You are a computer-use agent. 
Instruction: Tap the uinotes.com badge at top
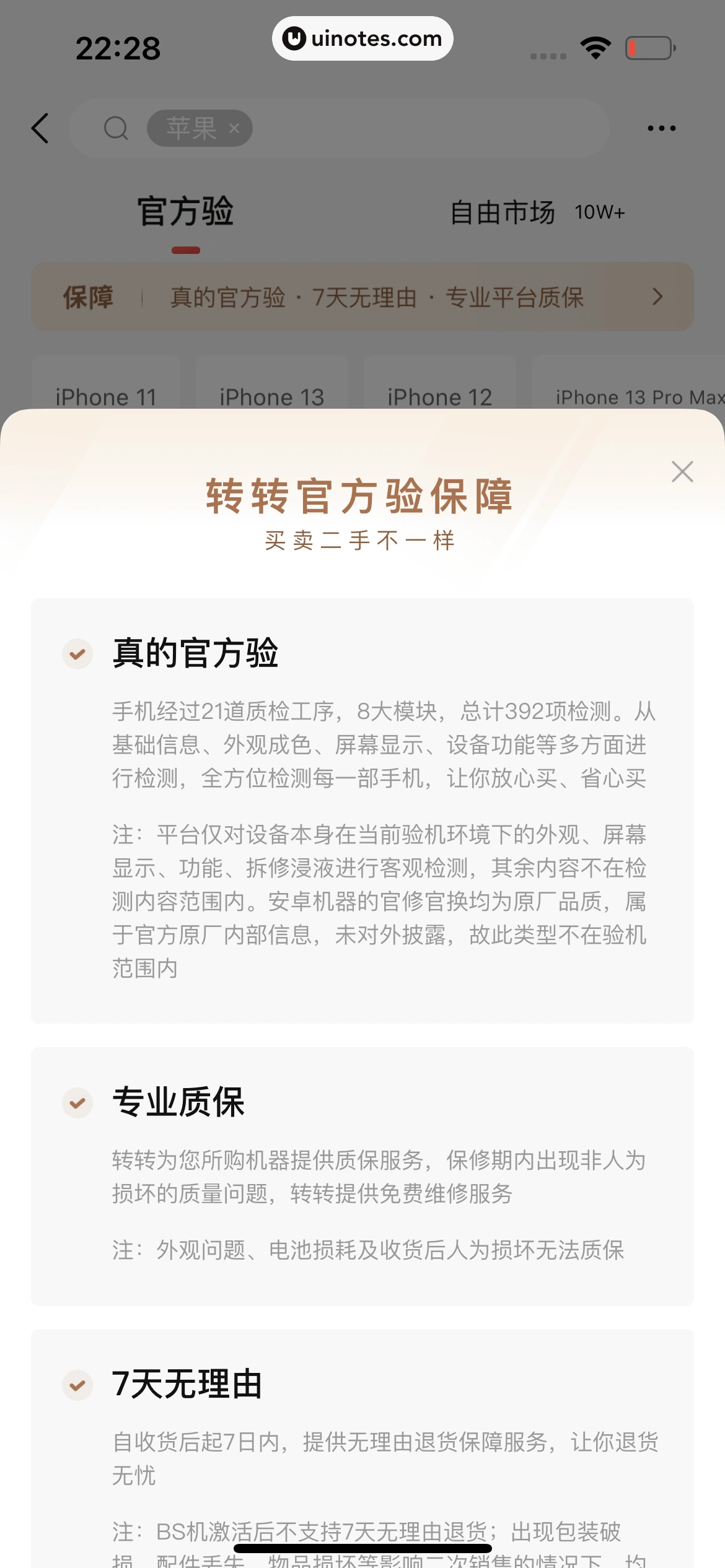point(362,38)
